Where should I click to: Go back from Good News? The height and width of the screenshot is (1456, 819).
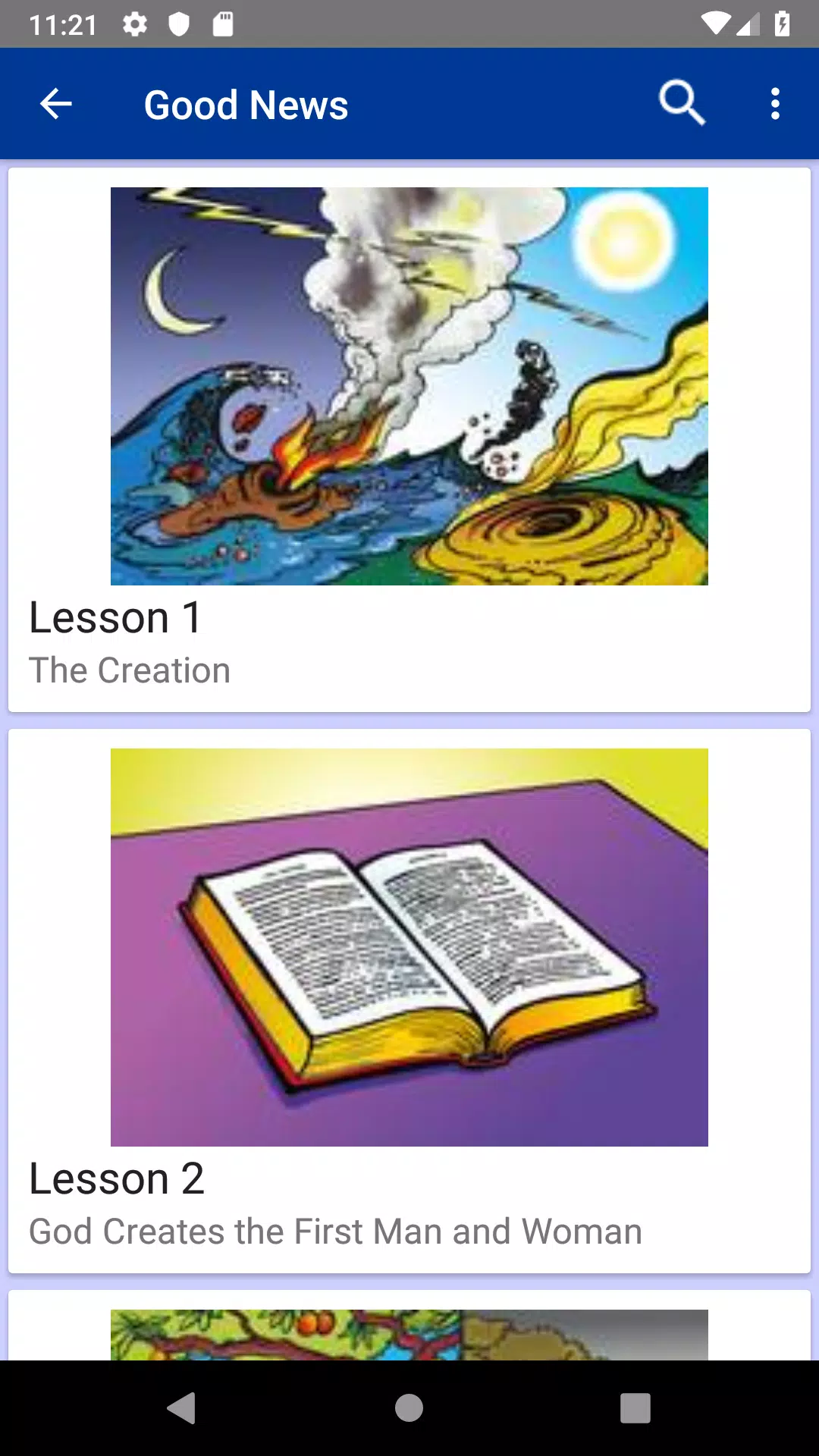(x=55, y=104)
